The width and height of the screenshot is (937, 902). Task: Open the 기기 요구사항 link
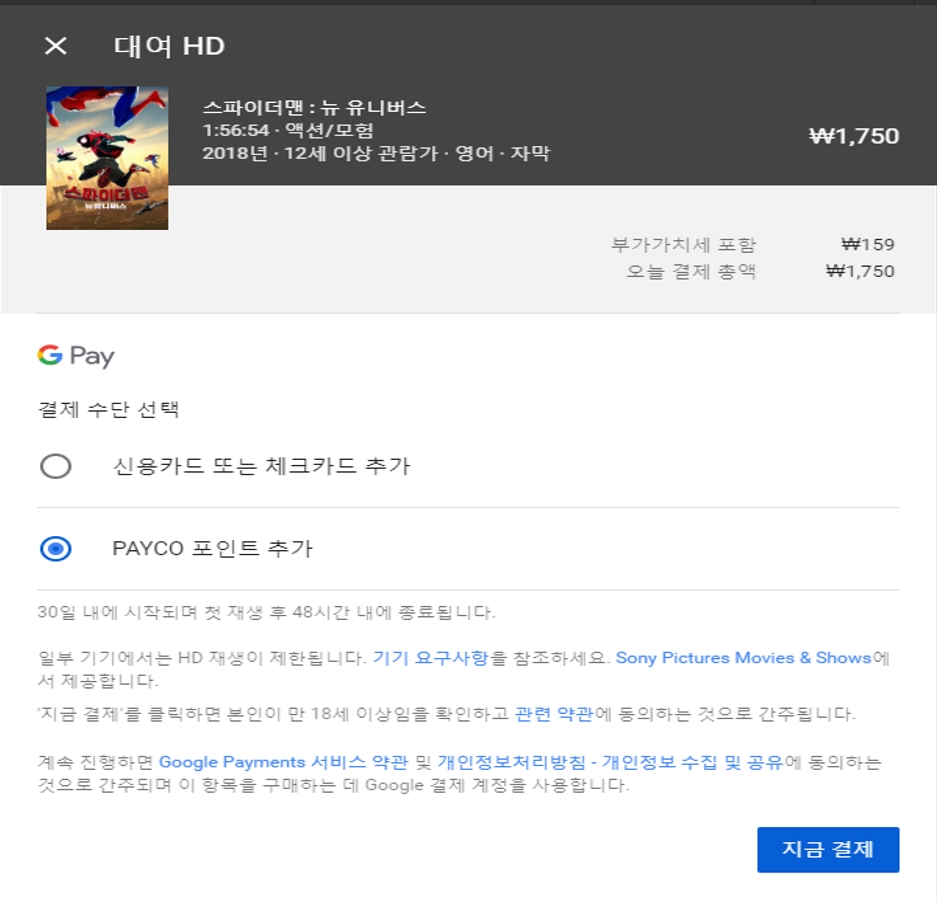(x=430, y=658)
